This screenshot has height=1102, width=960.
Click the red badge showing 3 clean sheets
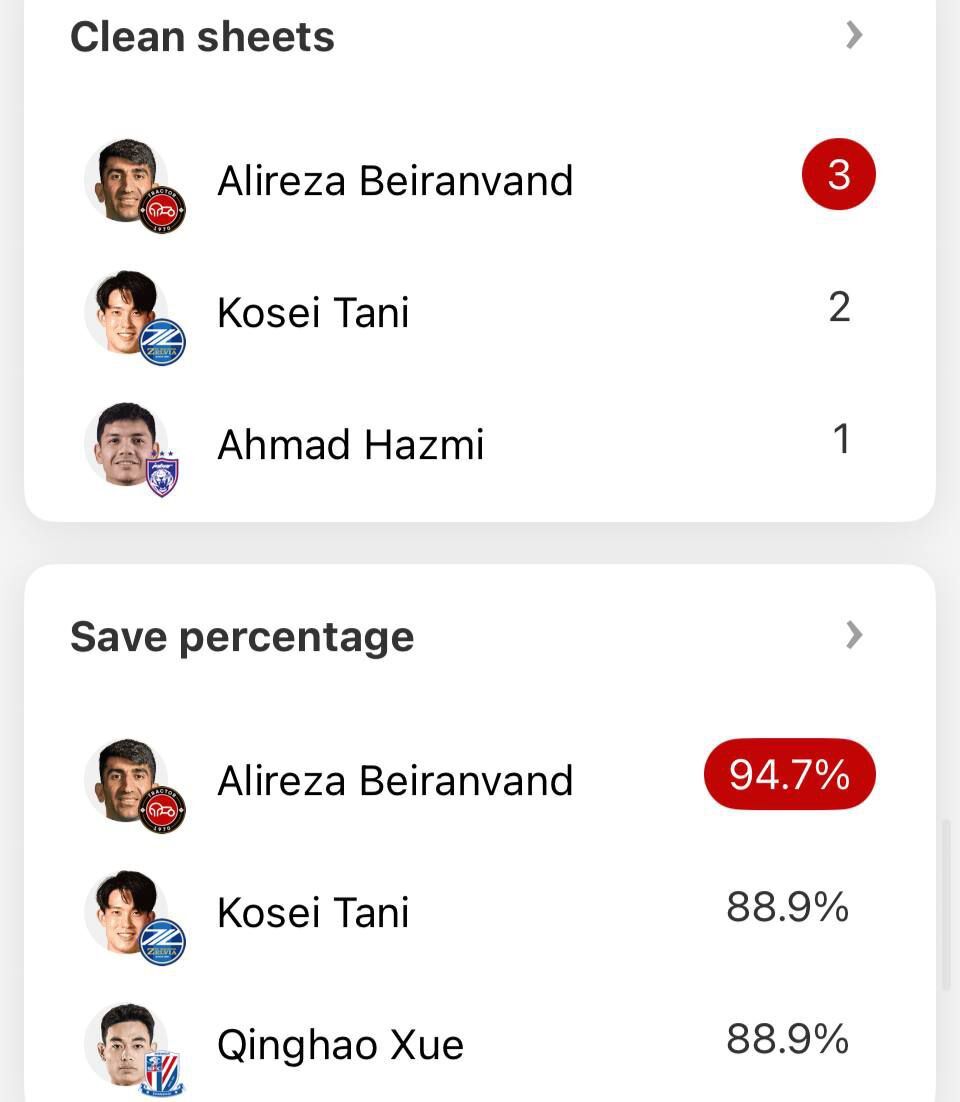point(838,173)
